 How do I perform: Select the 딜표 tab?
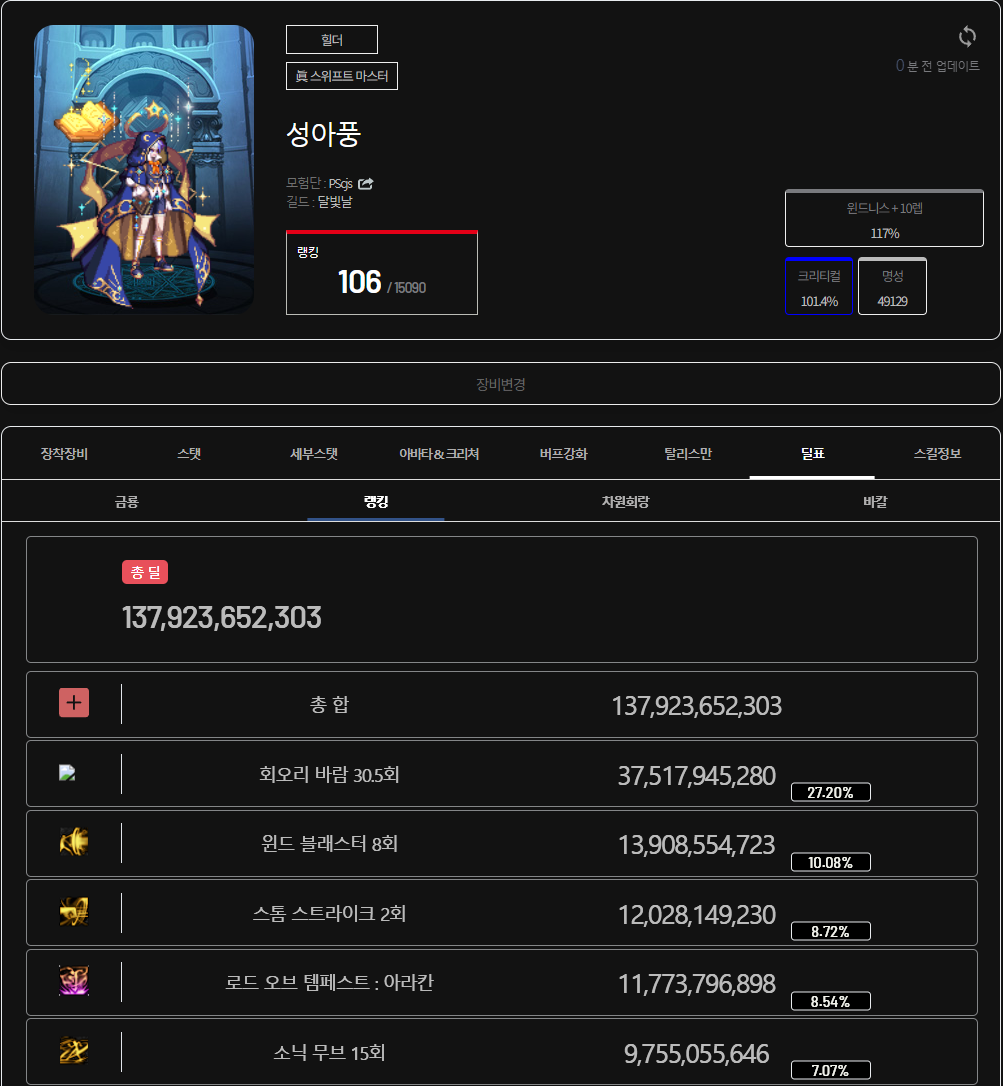812,454
